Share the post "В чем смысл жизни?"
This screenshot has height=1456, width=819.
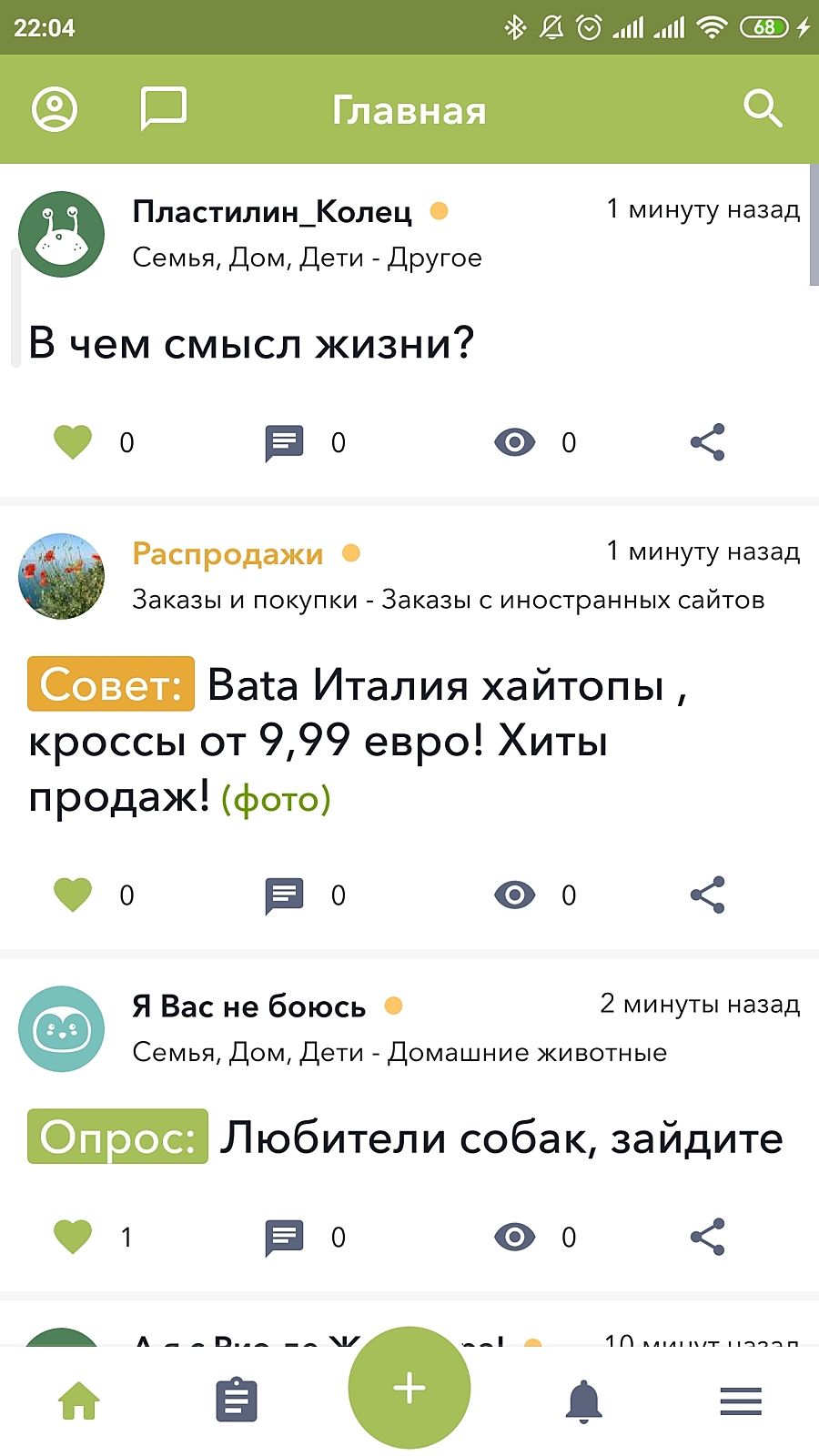click(707, 442)
